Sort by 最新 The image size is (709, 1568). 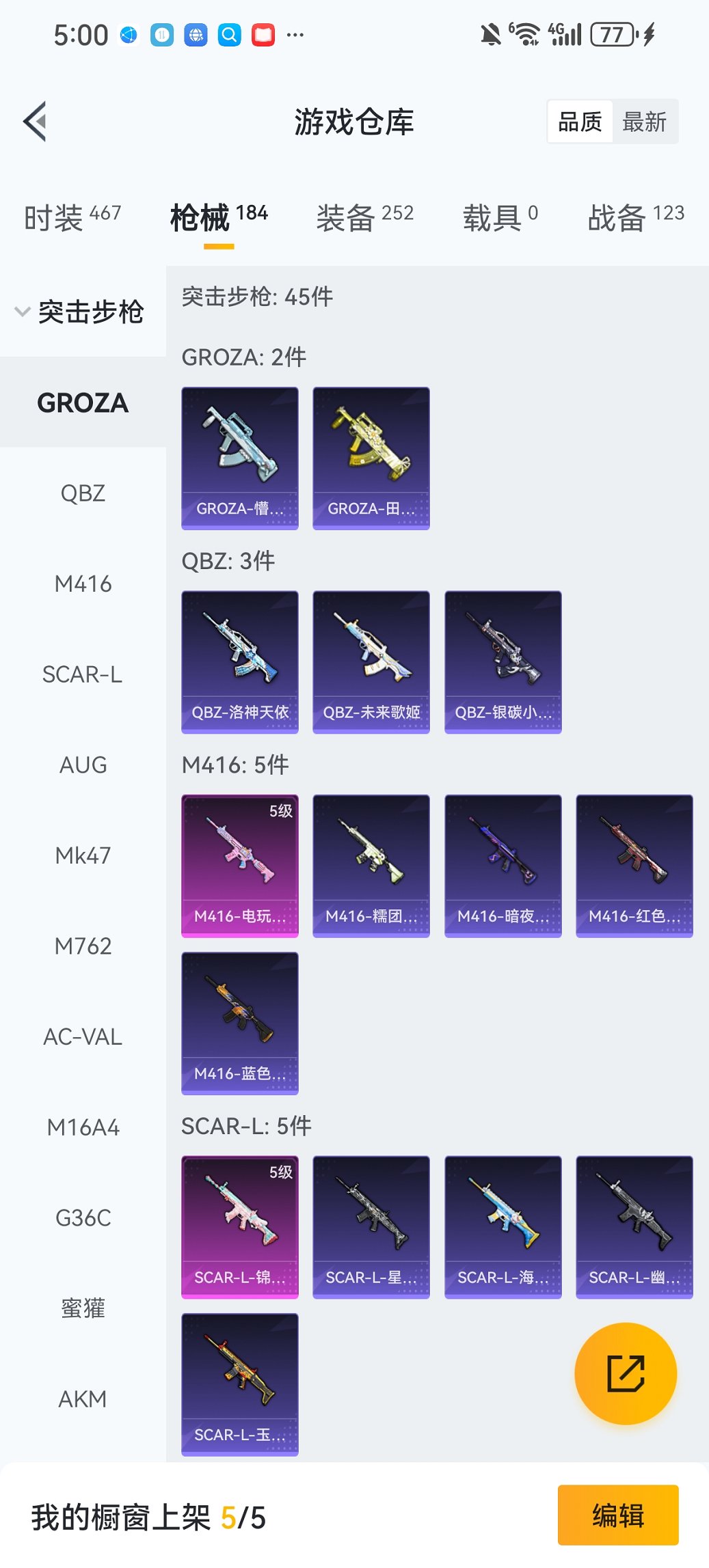(x=644, y=122)
